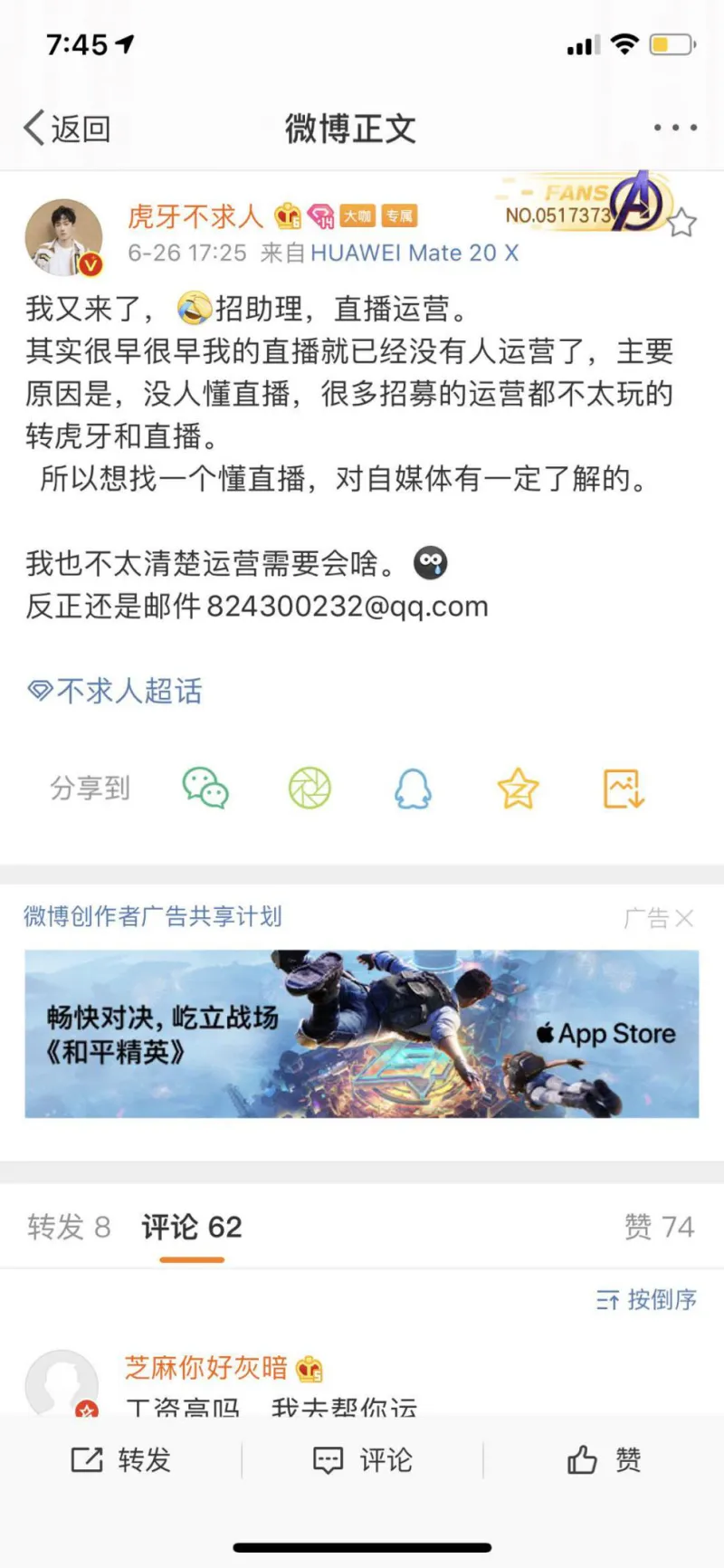Share the post to WeChat Moments

[310, 789]
